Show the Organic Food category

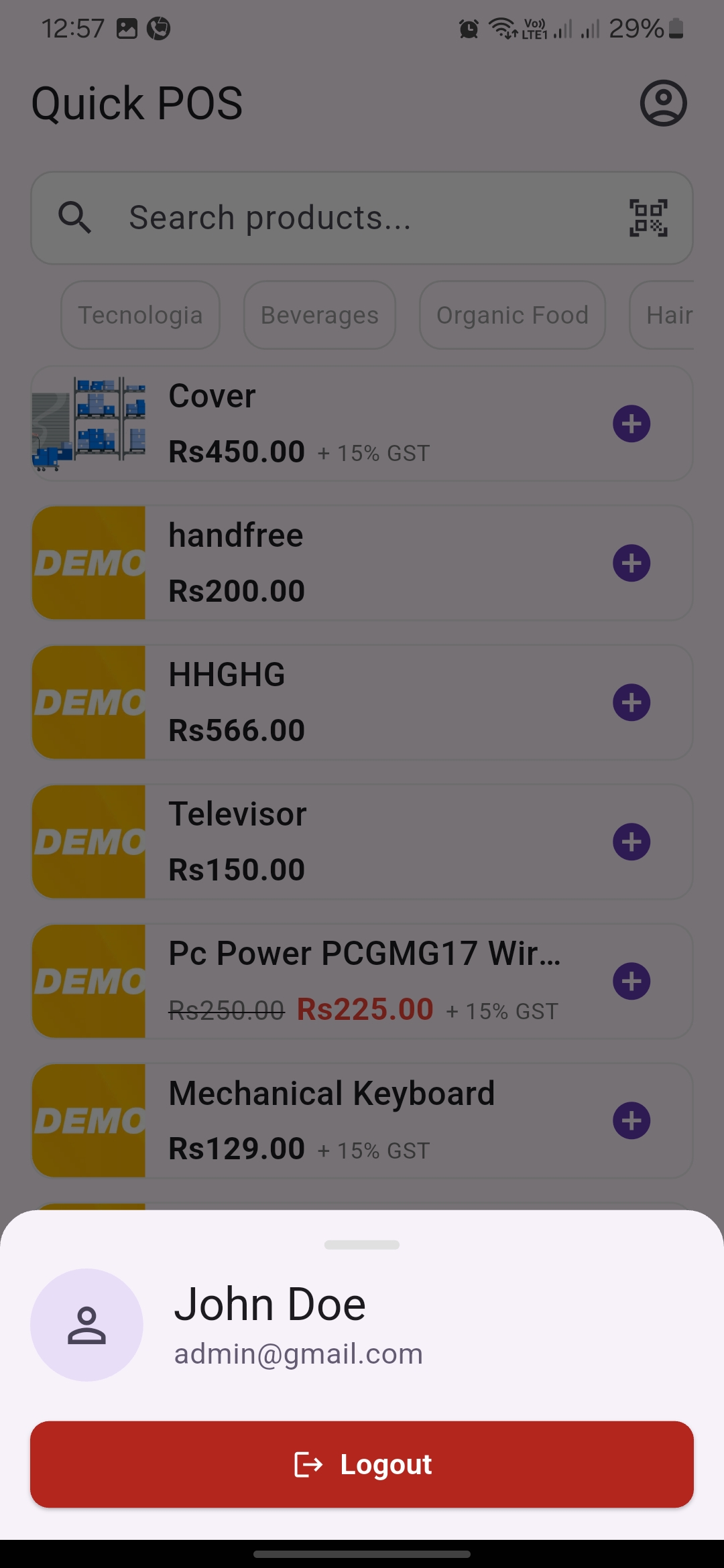pyautogui.click(x=512, y=315)
